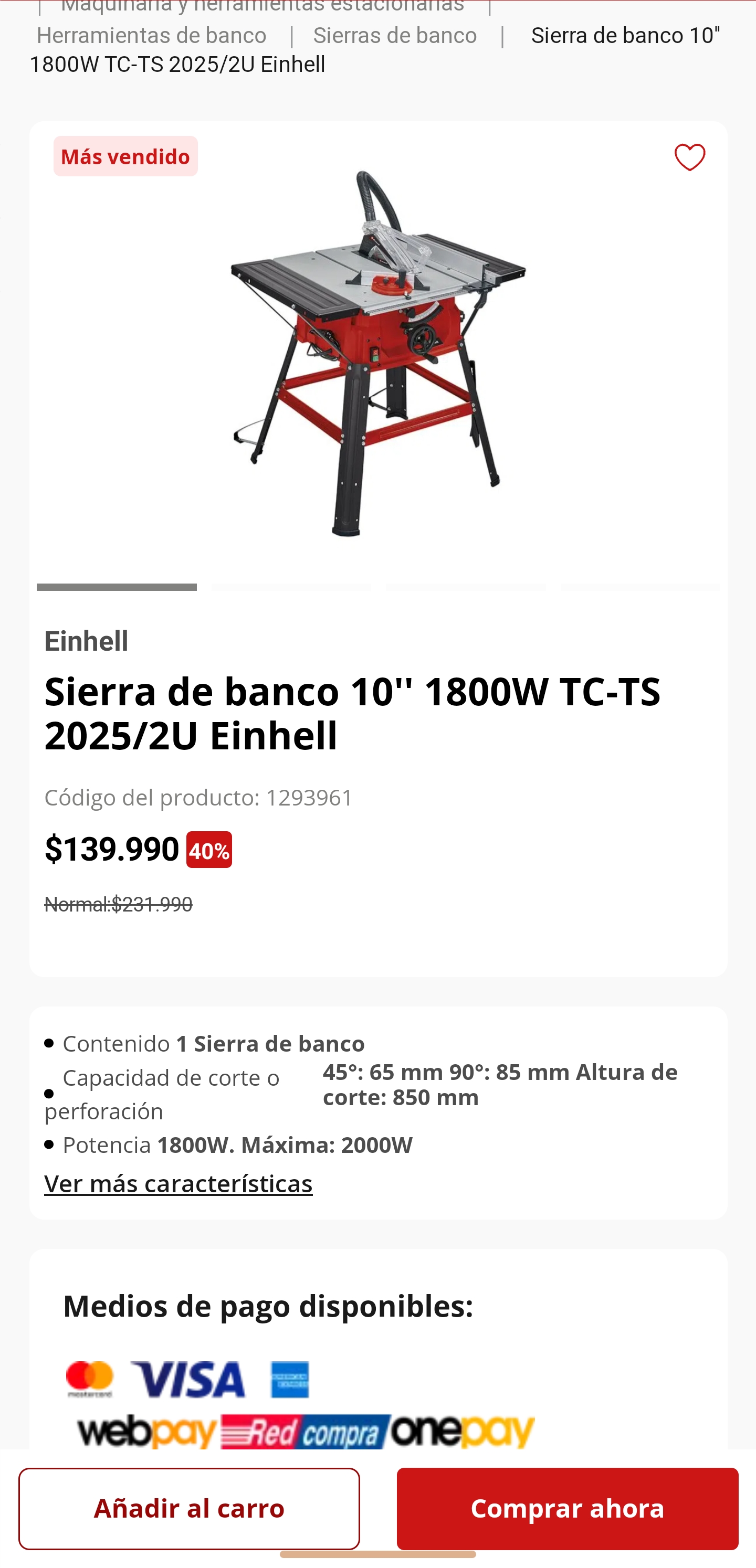Jump to the last product image indicator
The image size is (756, 1568).
(639, 587)
